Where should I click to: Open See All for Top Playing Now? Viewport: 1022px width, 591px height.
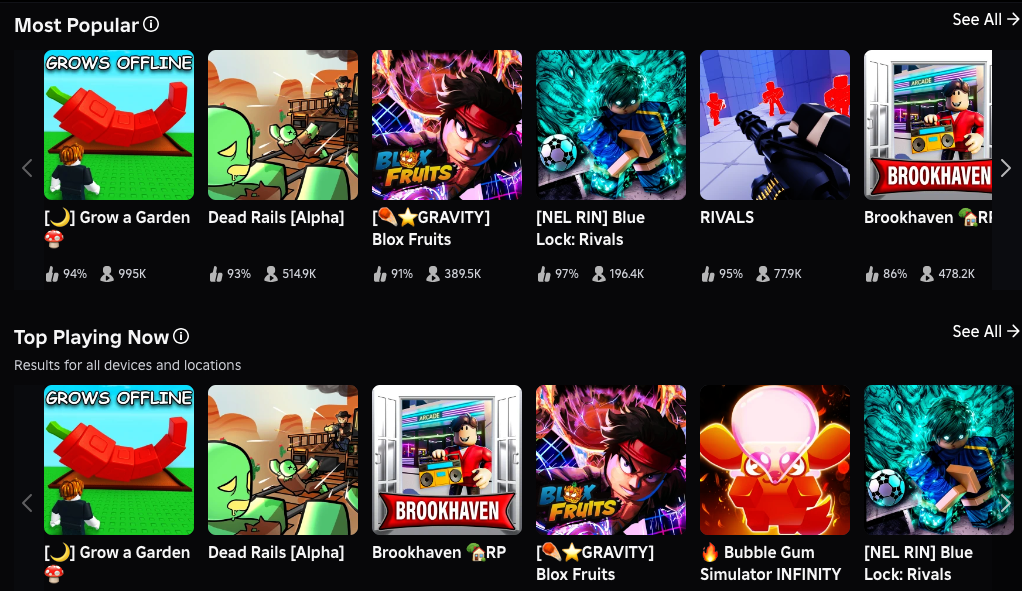pos(985,331)
